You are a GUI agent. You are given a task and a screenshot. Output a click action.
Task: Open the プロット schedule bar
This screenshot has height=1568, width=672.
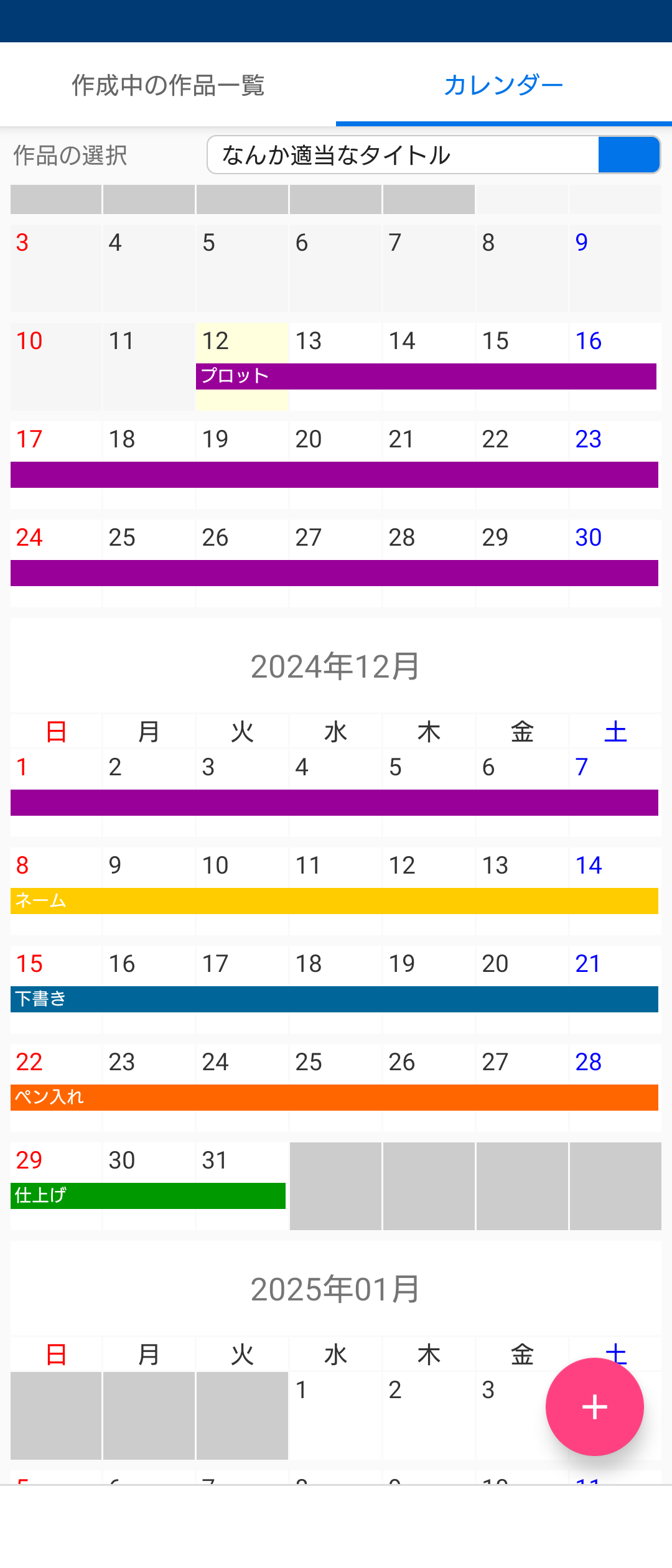click(426, 376)
